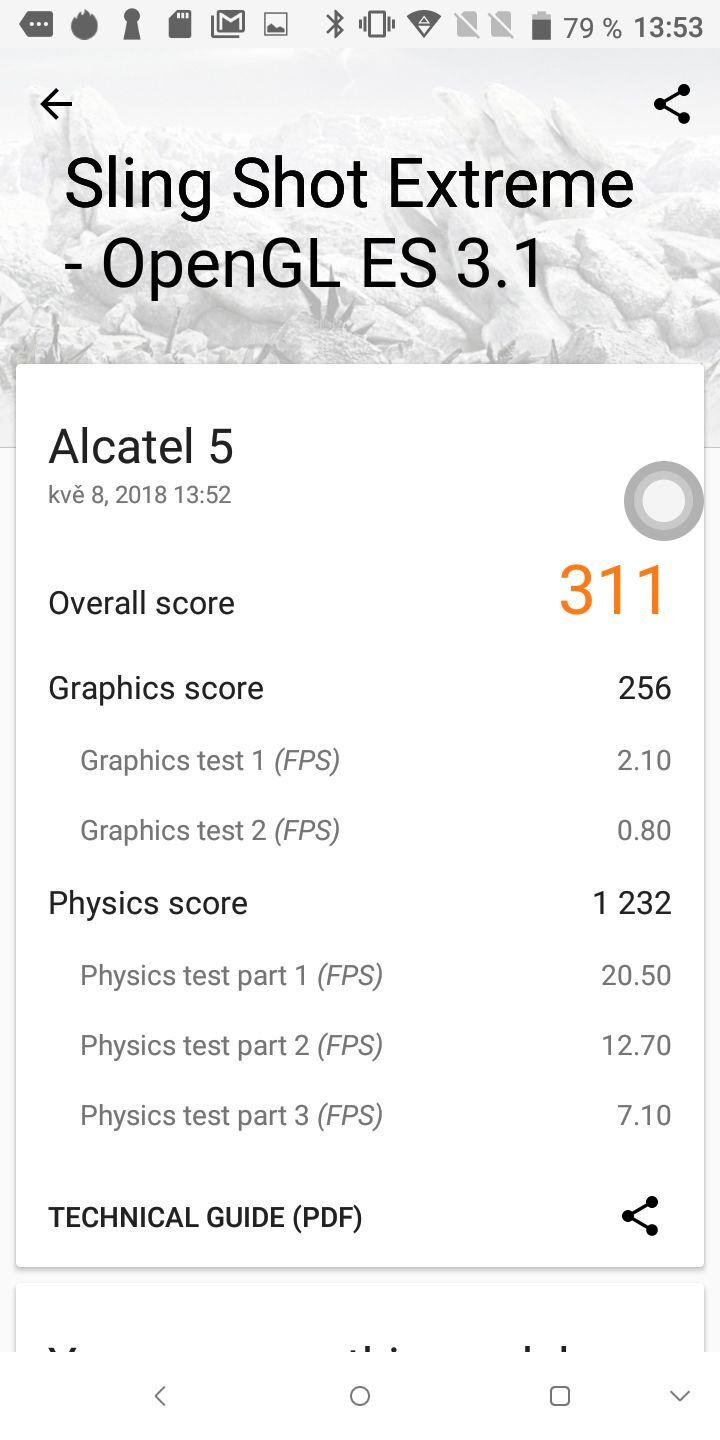Tap the share icon beside Technical Guide
720x1440 pixels.
coord(640,1217)
